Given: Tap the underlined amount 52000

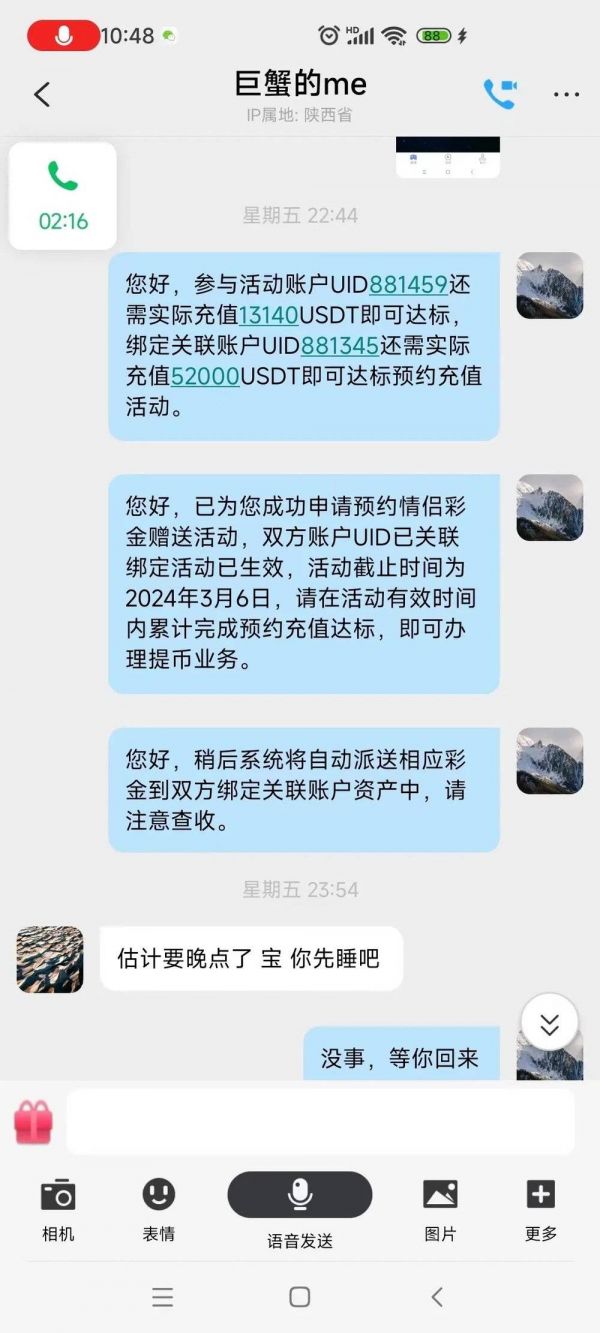Looking at the screenshot, I should click(x=205, y=377).
